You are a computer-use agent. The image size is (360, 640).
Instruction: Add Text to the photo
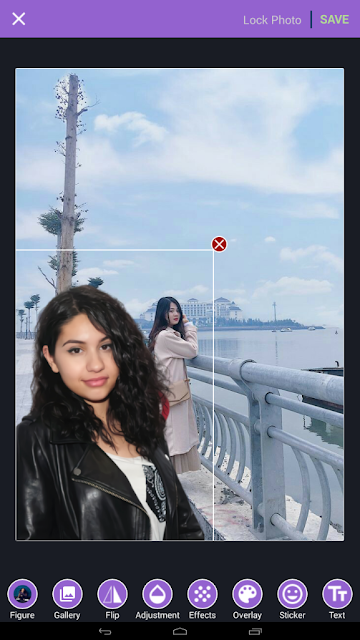(x=337, y=599)
